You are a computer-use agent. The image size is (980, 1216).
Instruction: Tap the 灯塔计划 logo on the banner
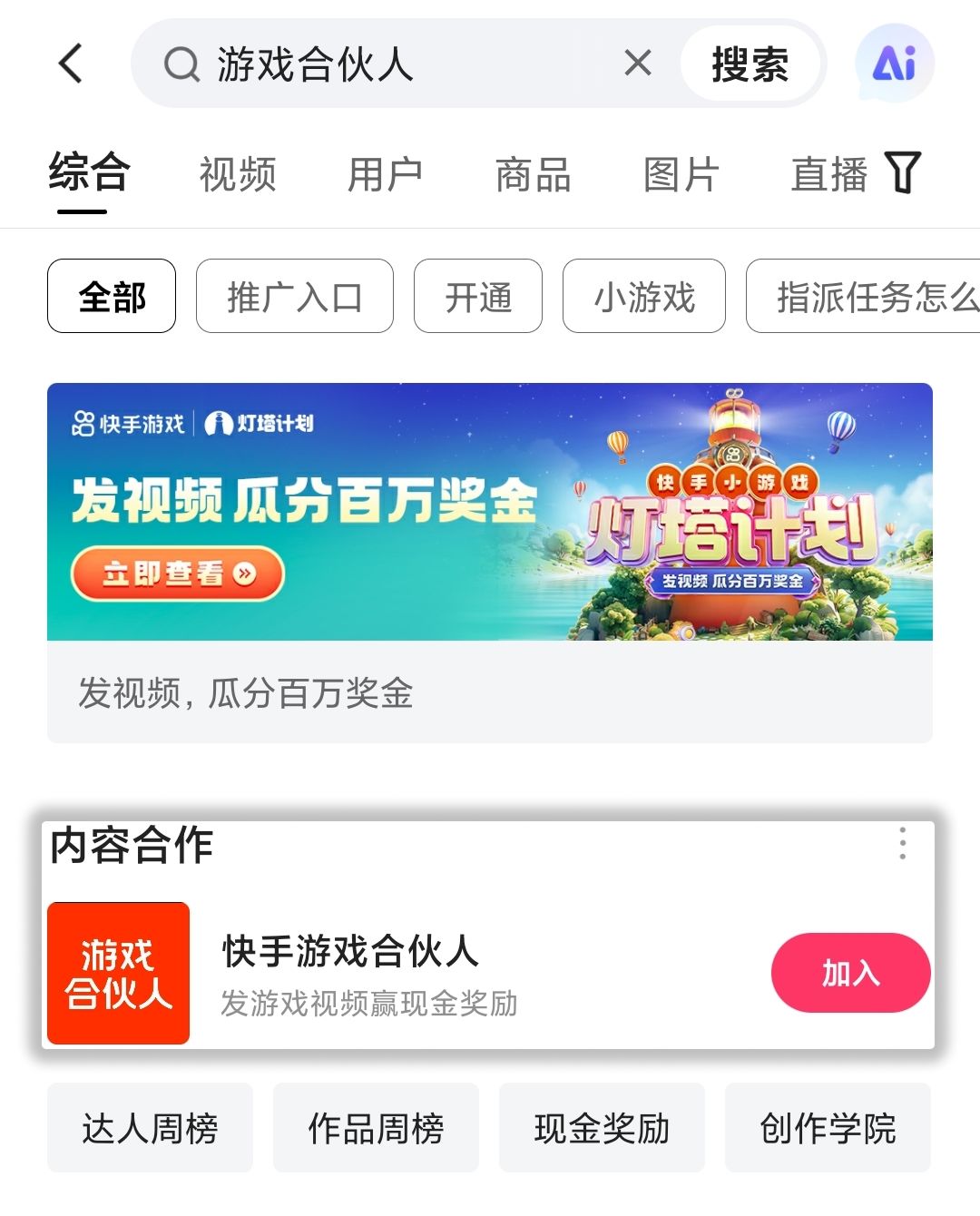259,422
